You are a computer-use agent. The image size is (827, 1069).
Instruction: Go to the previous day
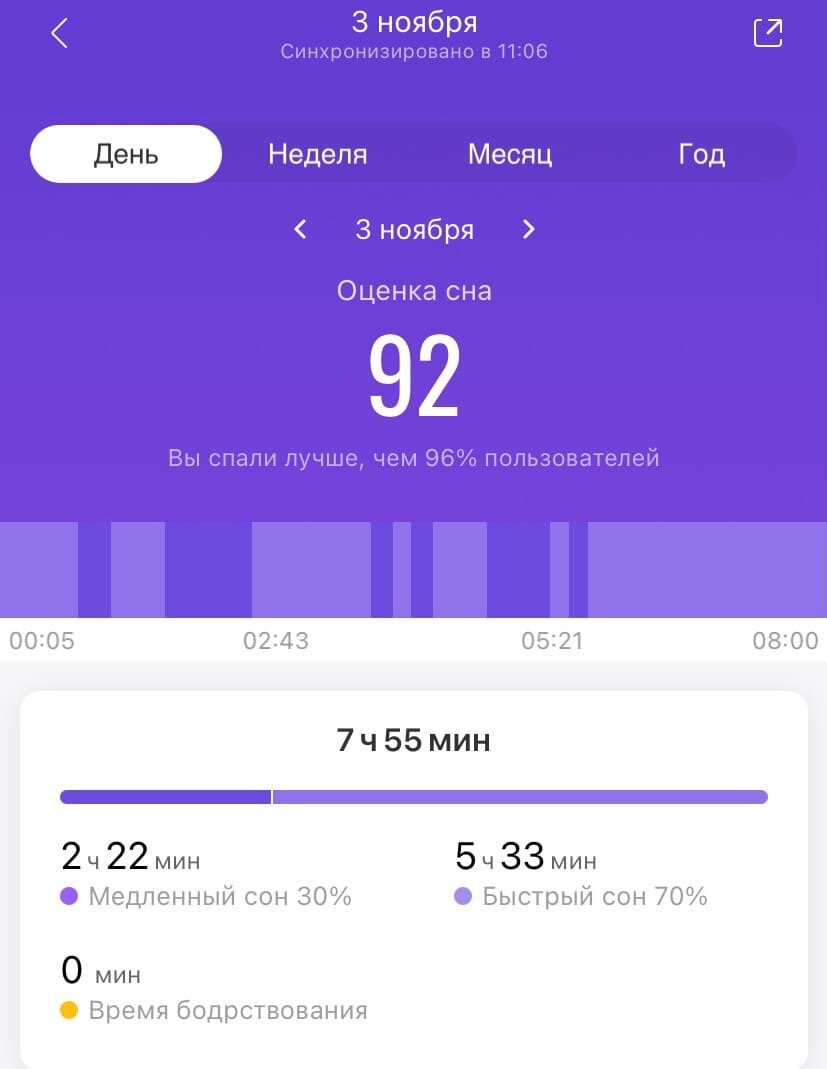300,229
